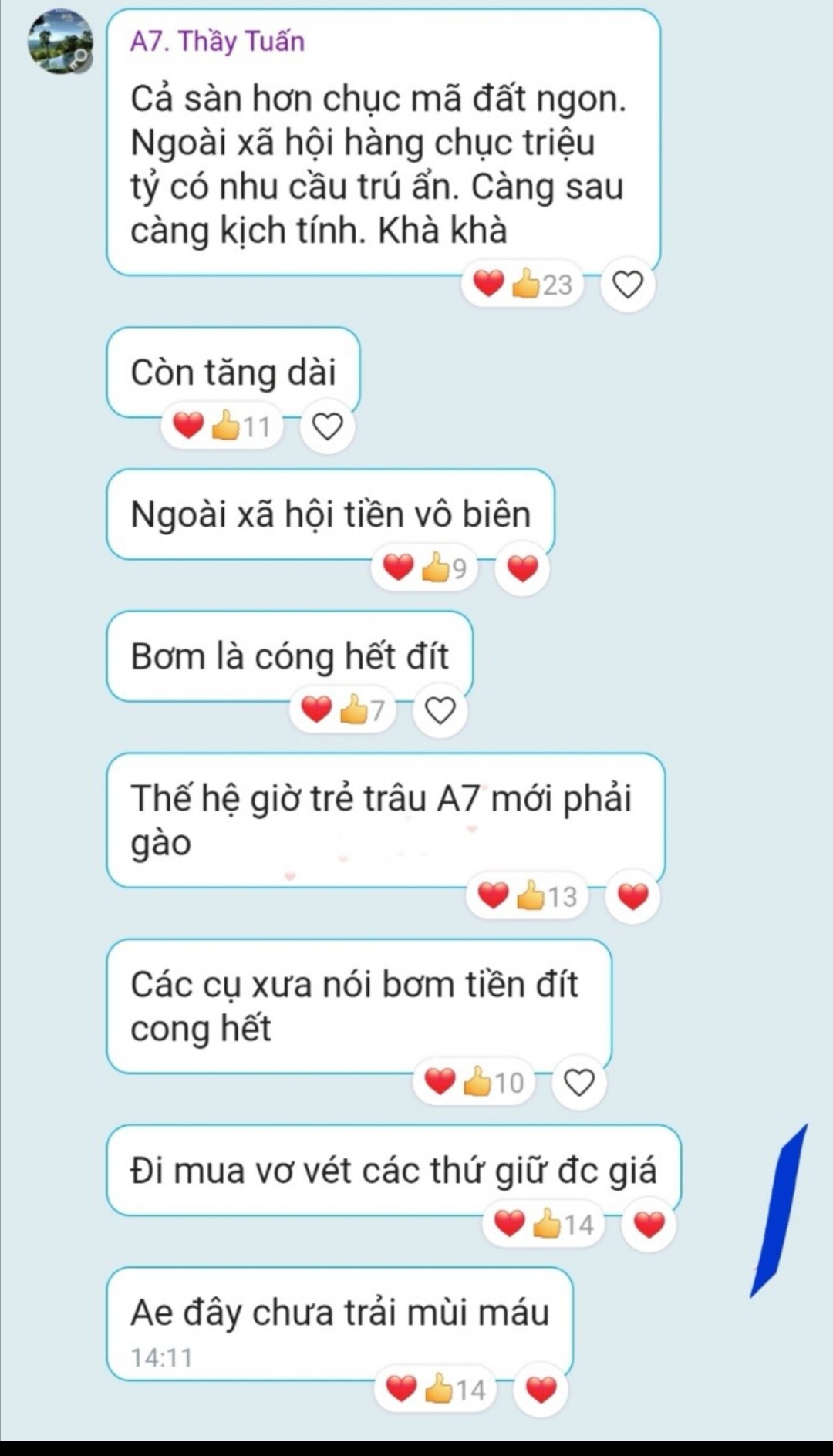This screenshot has height=1456, width=833.
Task: Like the message ending with "Khà khà"
Action: pos(627,285)
